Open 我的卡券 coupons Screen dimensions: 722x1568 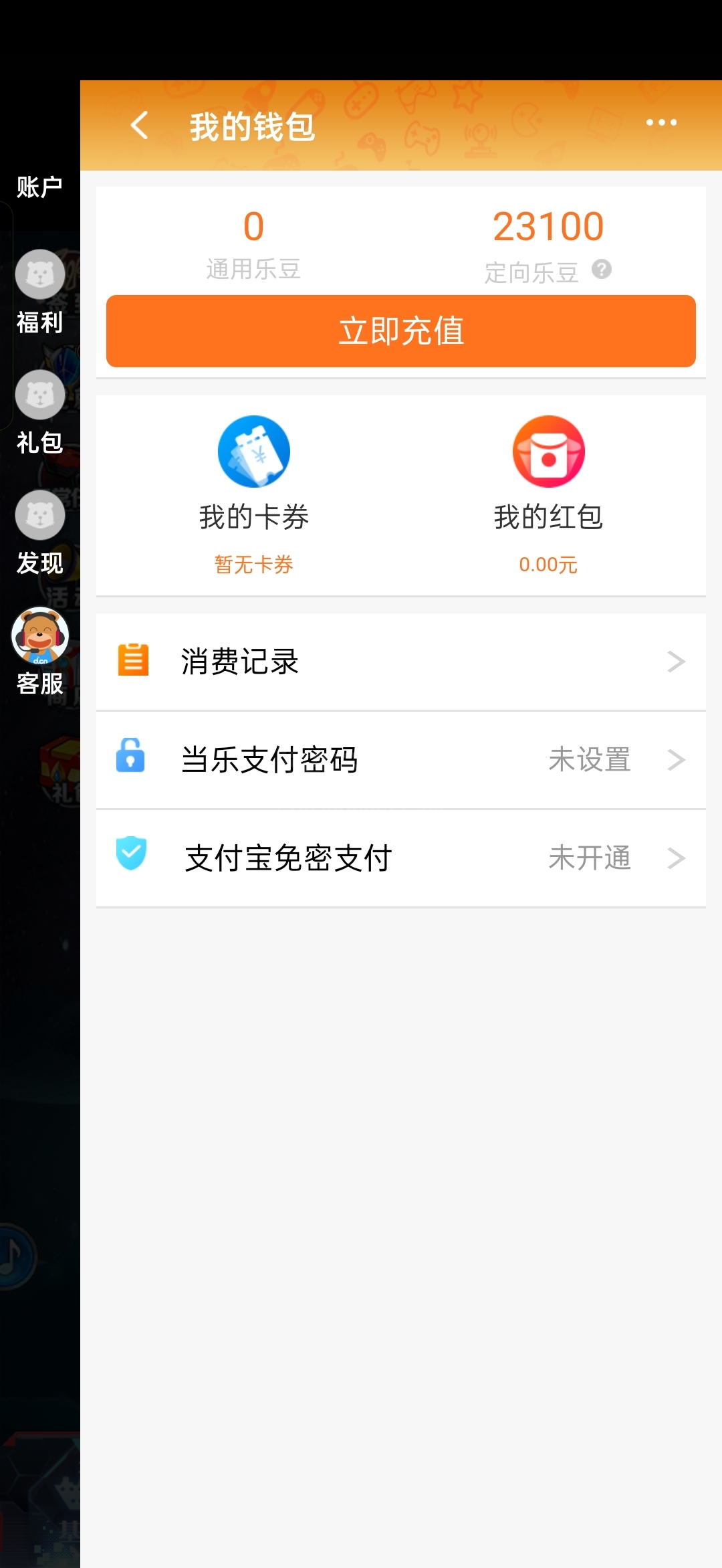[x=253, y=495]
